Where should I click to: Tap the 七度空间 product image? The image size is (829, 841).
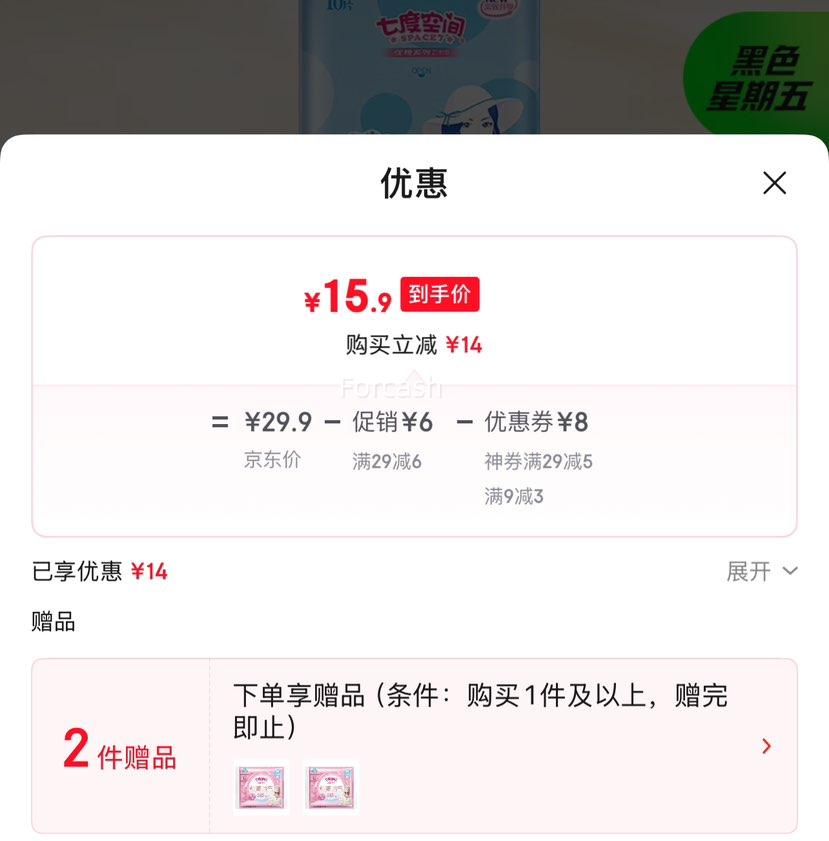coord(420,65)
